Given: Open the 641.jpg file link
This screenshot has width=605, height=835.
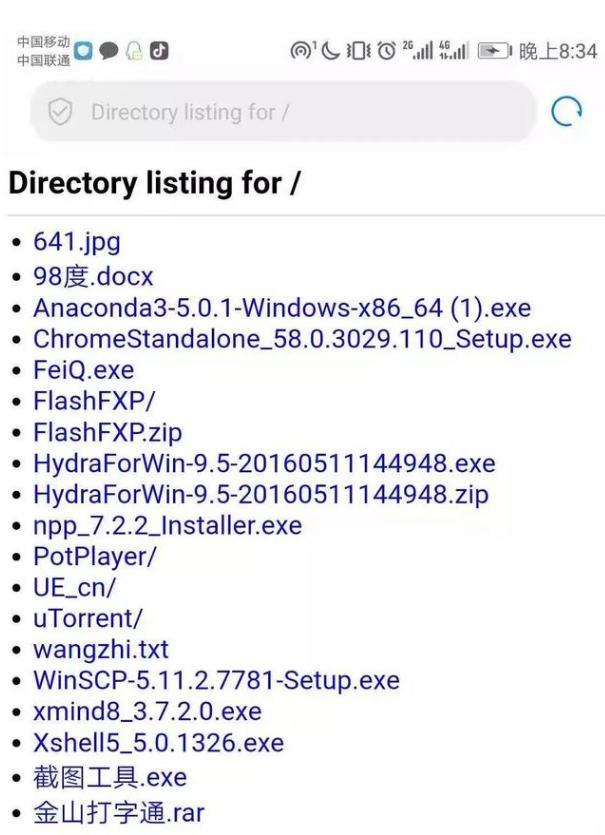Looking at the screenshot, I should (x=77, y=243).
